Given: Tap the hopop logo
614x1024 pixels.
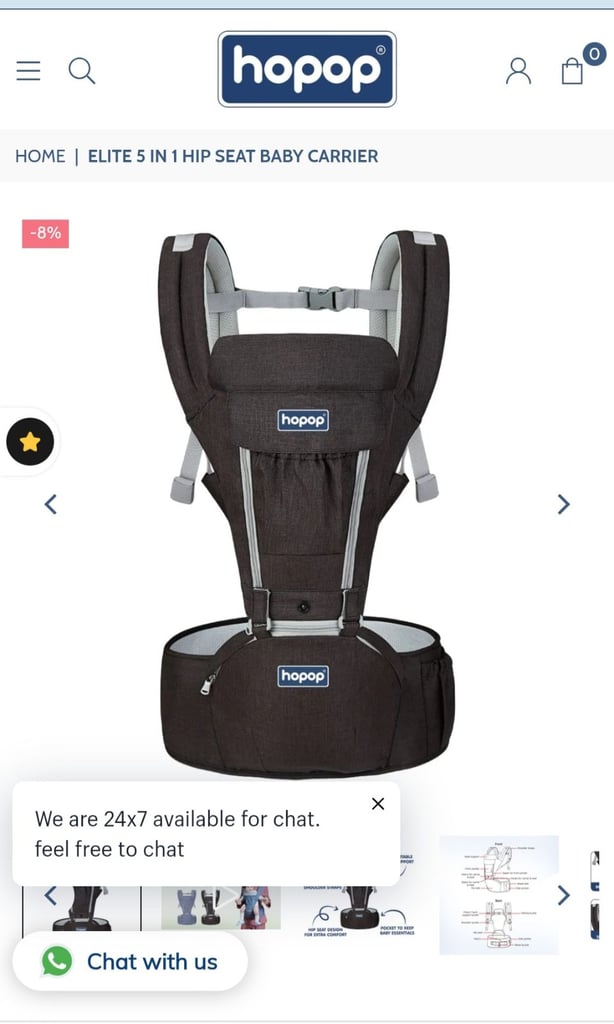Looking at the screenshot, I should 307,69.
